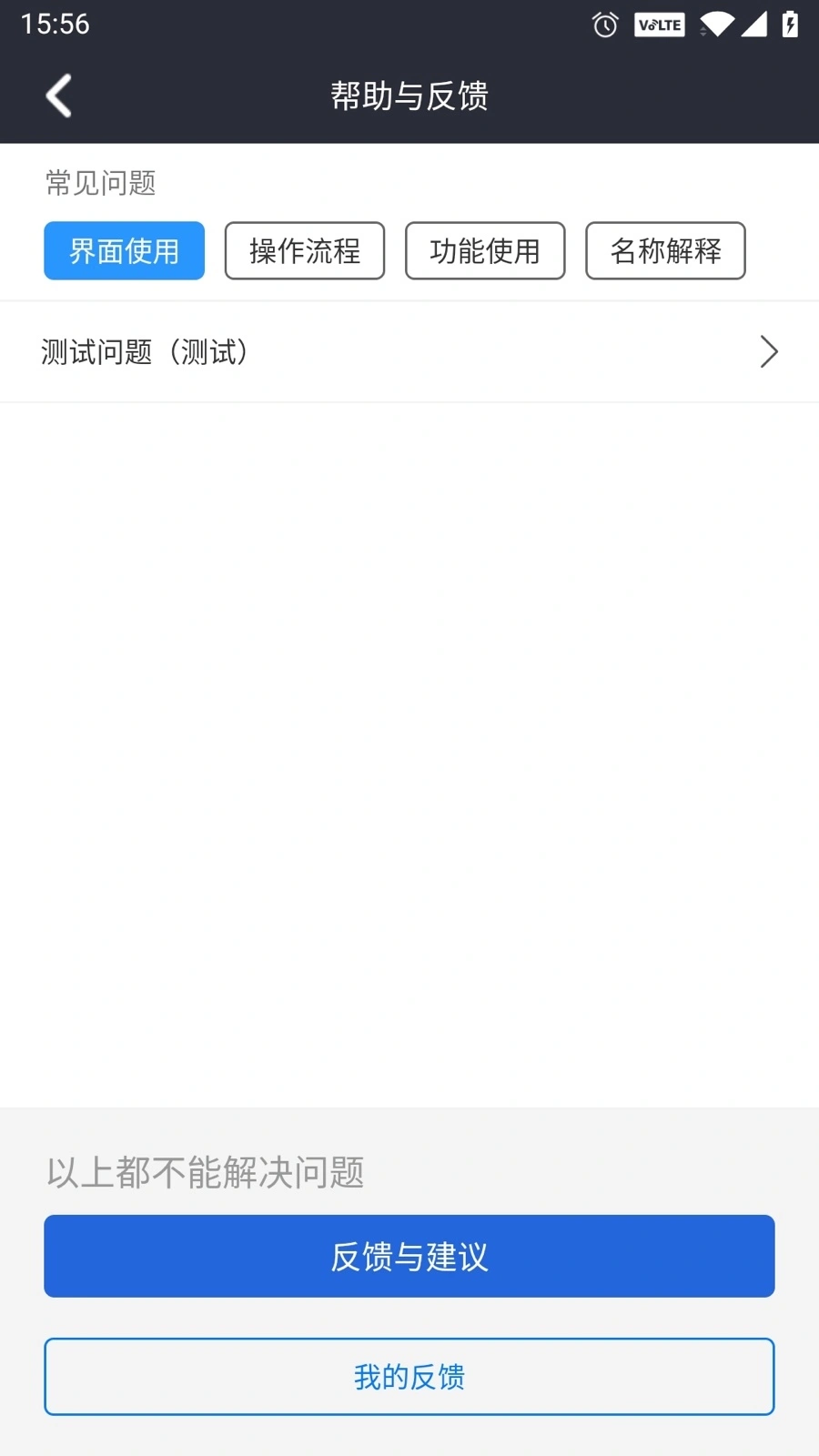Click the 帮助与反馈 title
Image resolution: width=819 pixels, height=1456 pixels.
[409, 96]
